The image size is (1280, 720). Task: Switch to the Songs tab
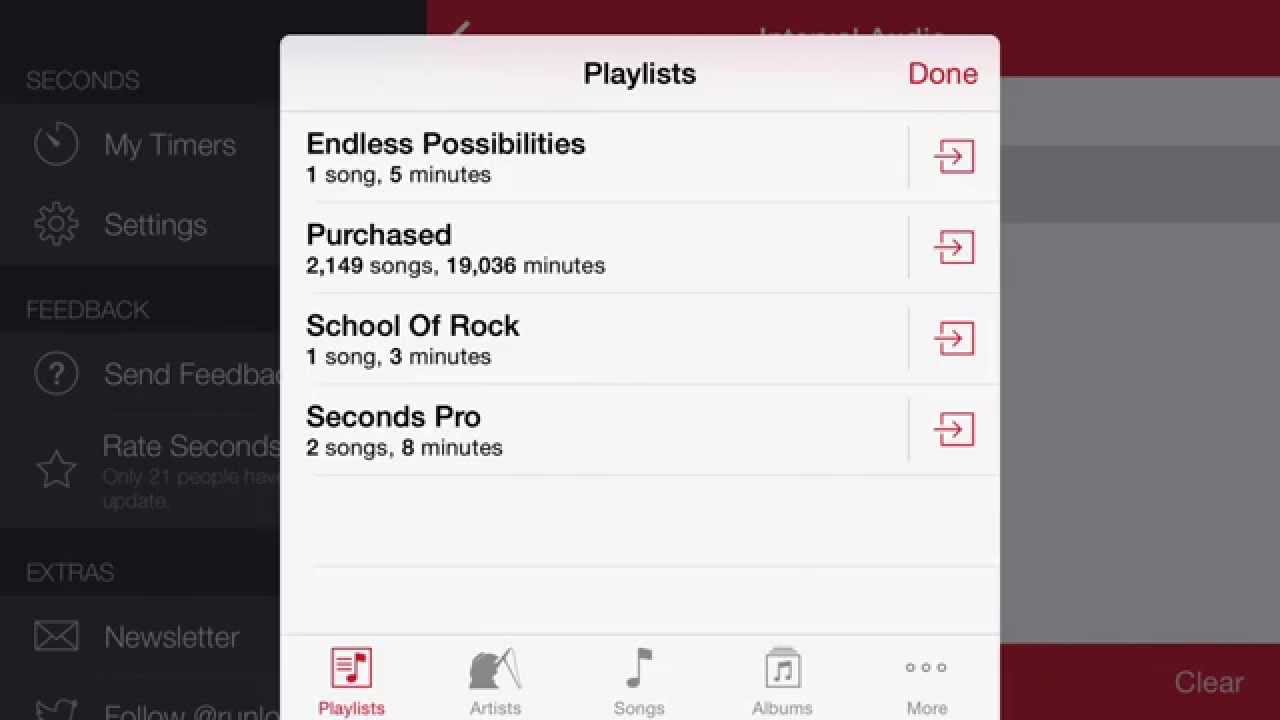point(639,680)
